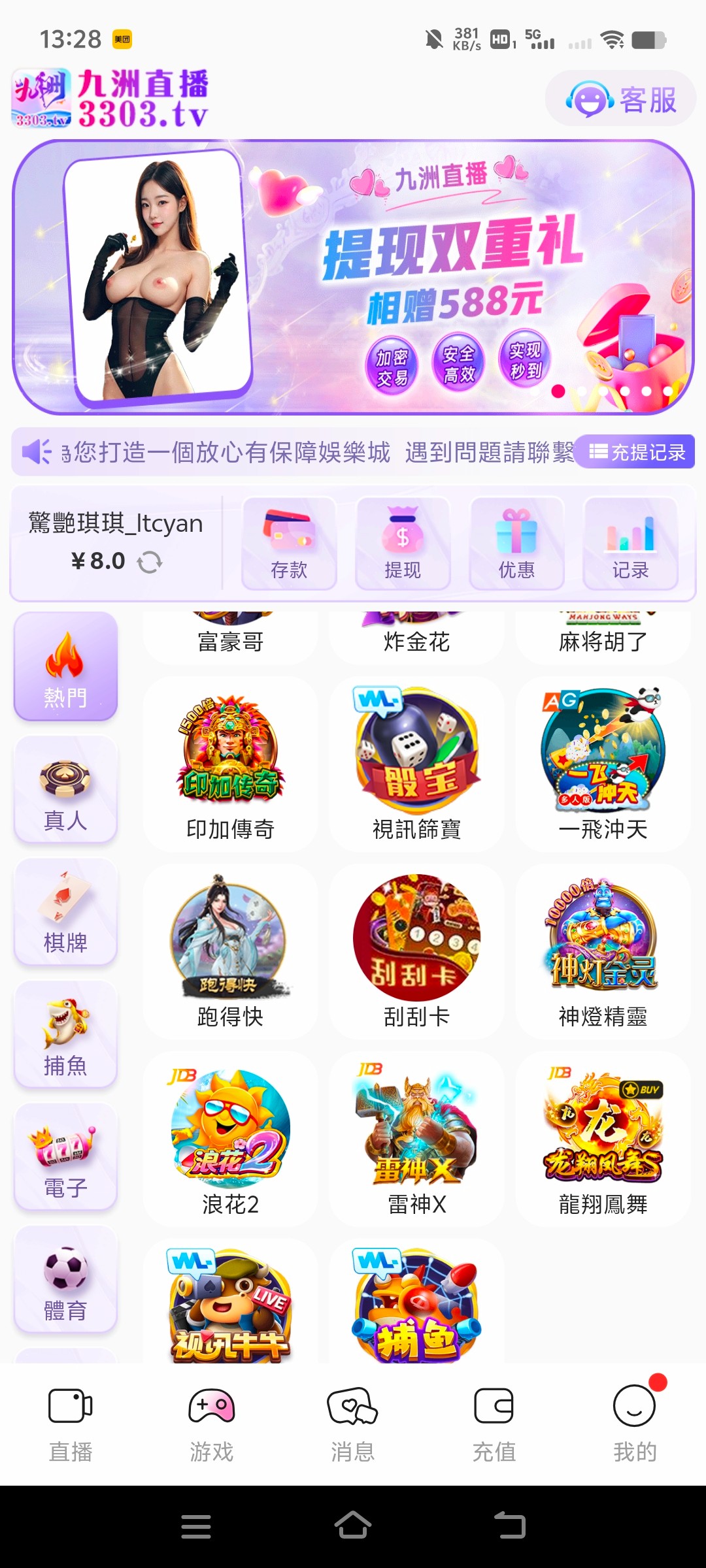This screenshot has width=706, height=1568.
Task: Switch to the 直播 tab
Action: [71, 1424]
